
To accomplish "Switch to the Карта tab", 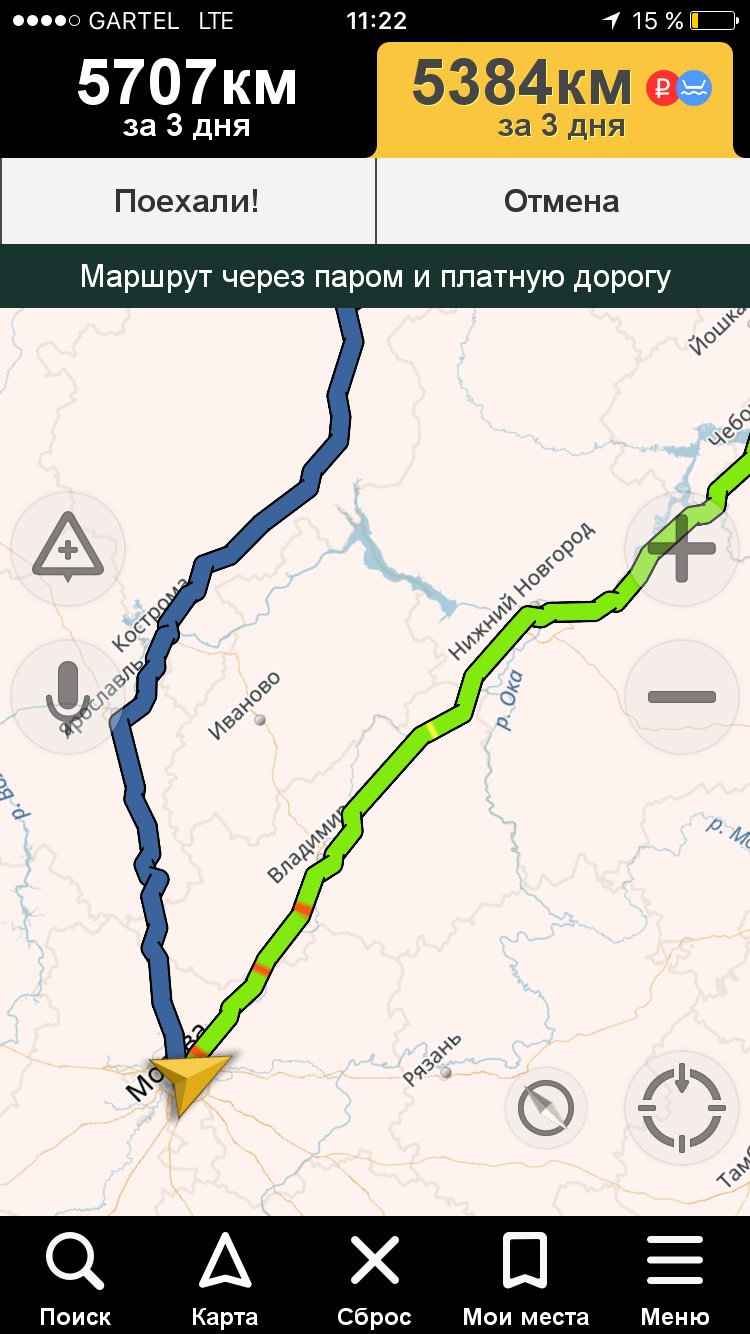I will 225,1276.
